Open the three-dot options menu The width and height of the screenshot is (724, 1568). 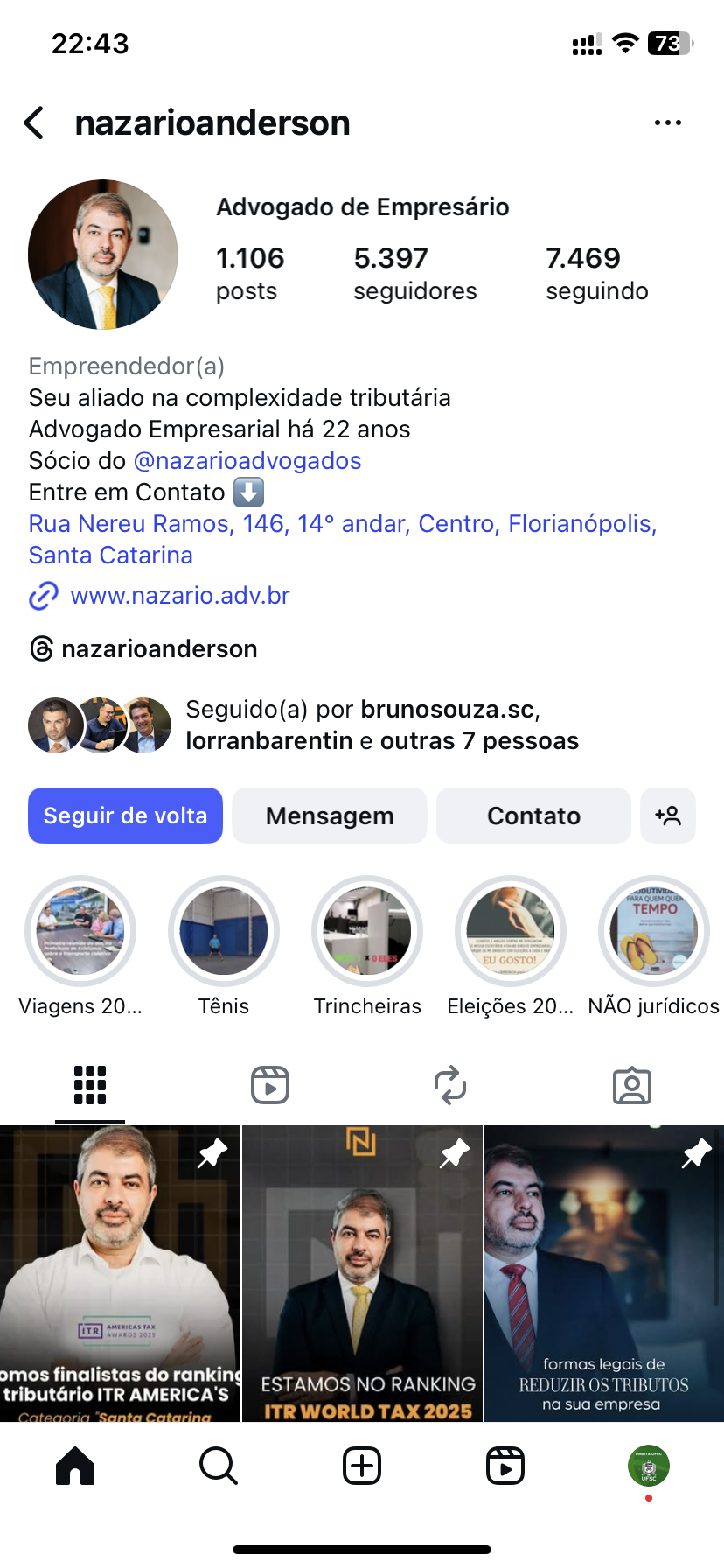pyautogui.click(x=667, y=123)
